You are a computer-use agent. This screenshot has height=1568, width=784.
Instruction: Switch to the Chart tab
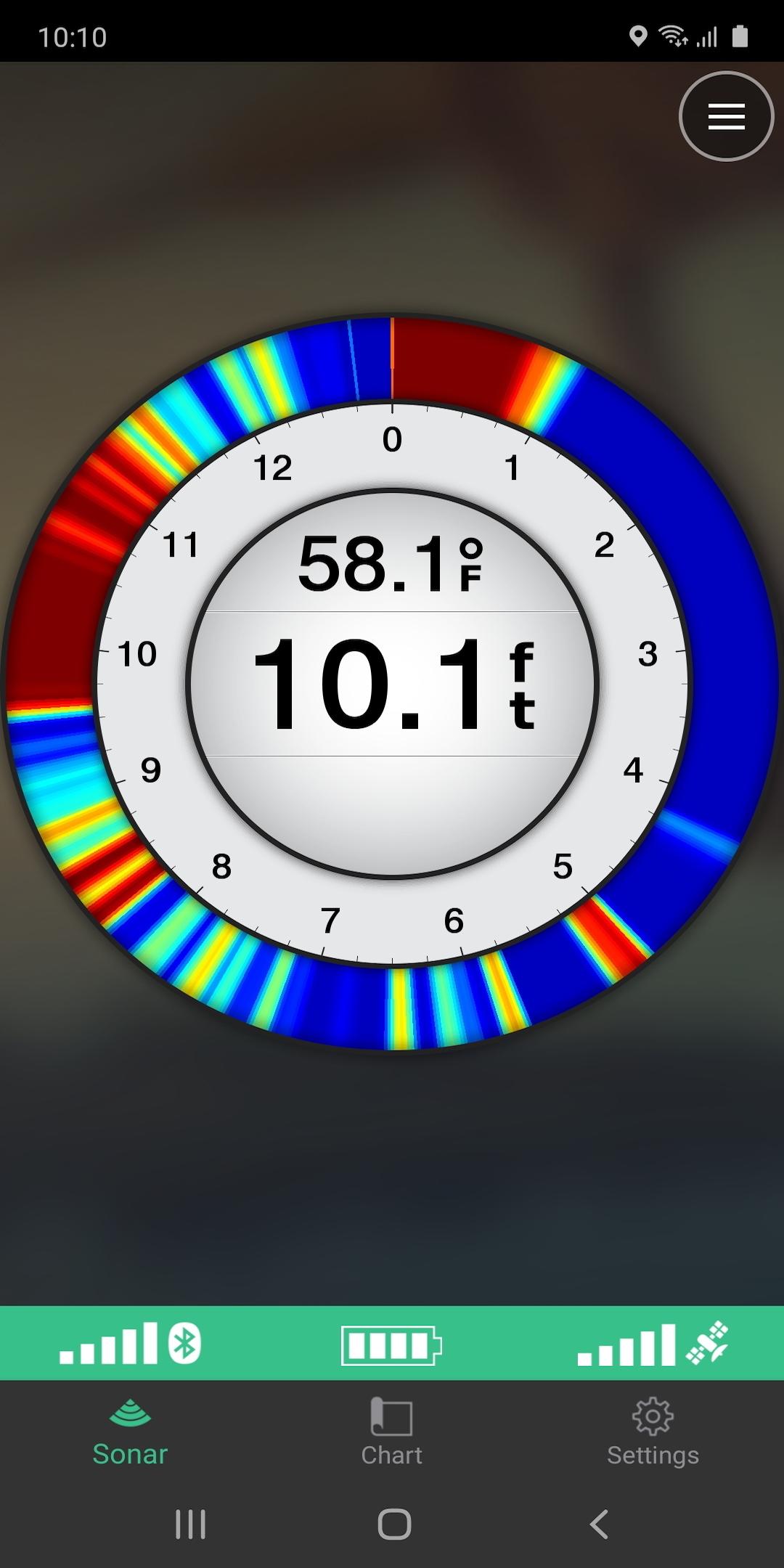(392, 1434)
